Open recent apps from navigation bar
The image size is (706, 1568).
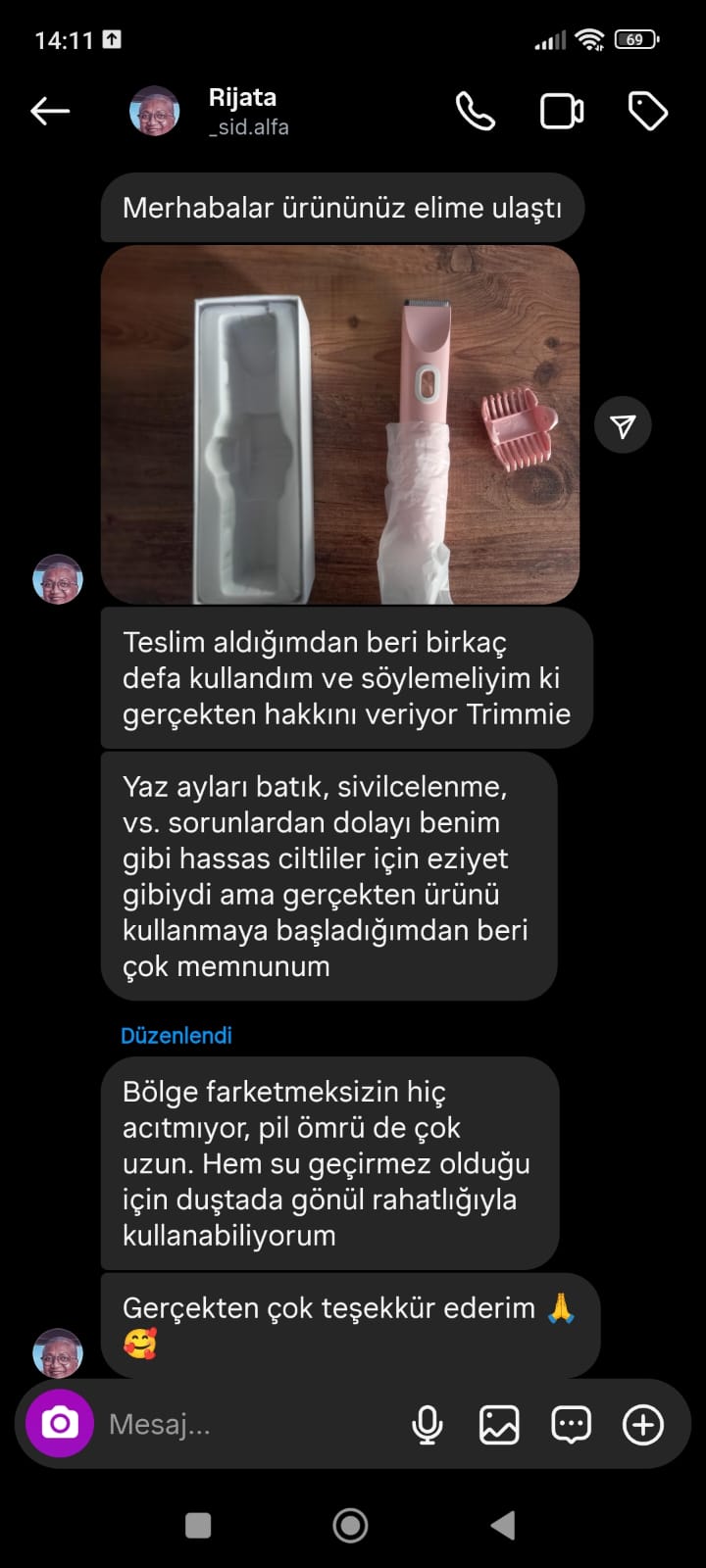[198, 1525]
